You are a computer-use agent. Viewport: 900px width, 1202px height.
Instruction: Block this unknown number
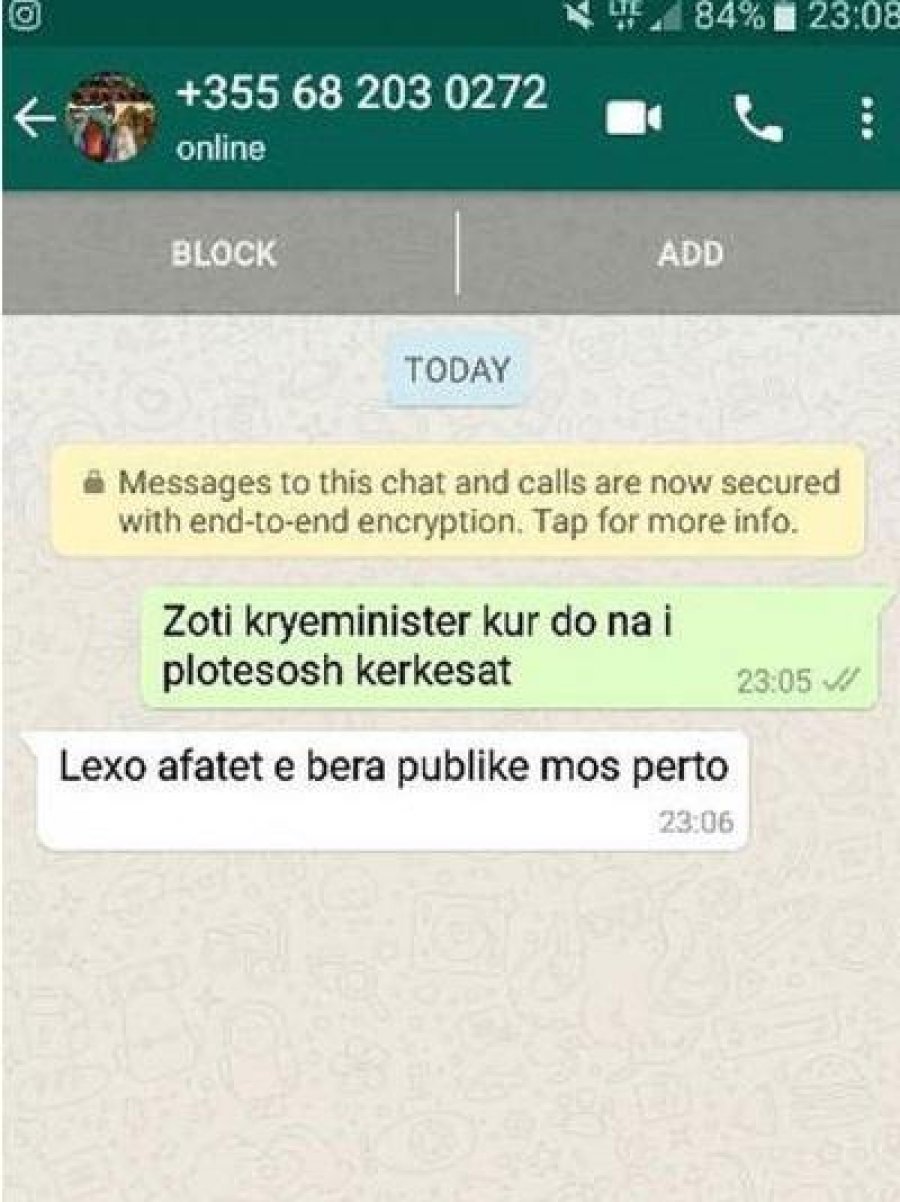pyautogui.click(x=224, y=254)
